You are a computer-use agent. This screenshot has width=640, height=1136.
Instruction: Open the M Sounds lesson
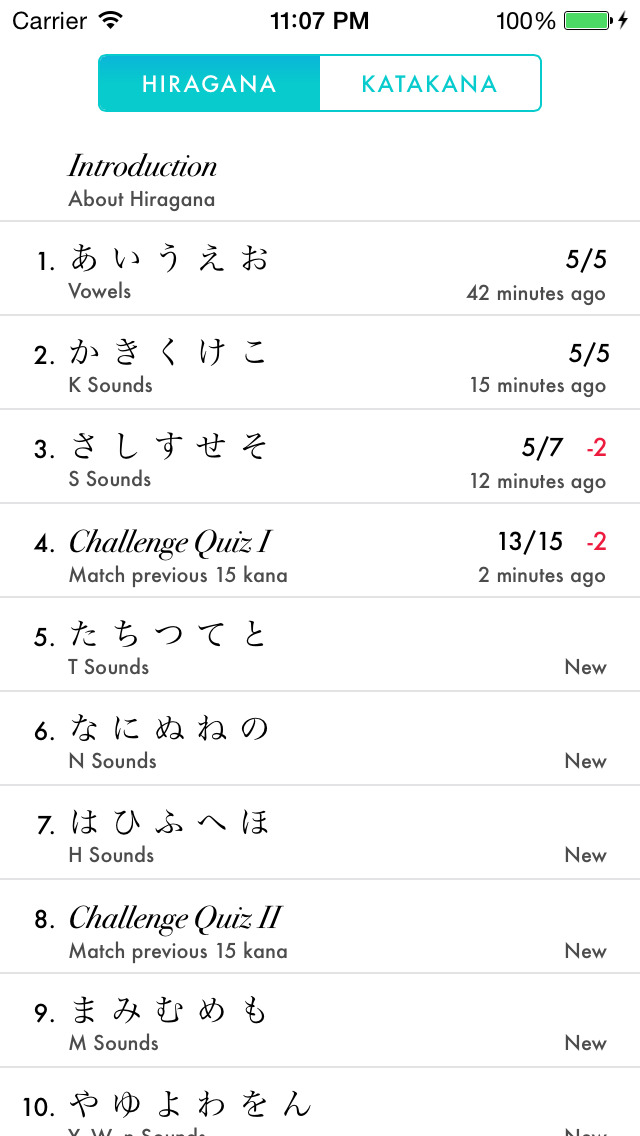click(x=320, y=1022)
